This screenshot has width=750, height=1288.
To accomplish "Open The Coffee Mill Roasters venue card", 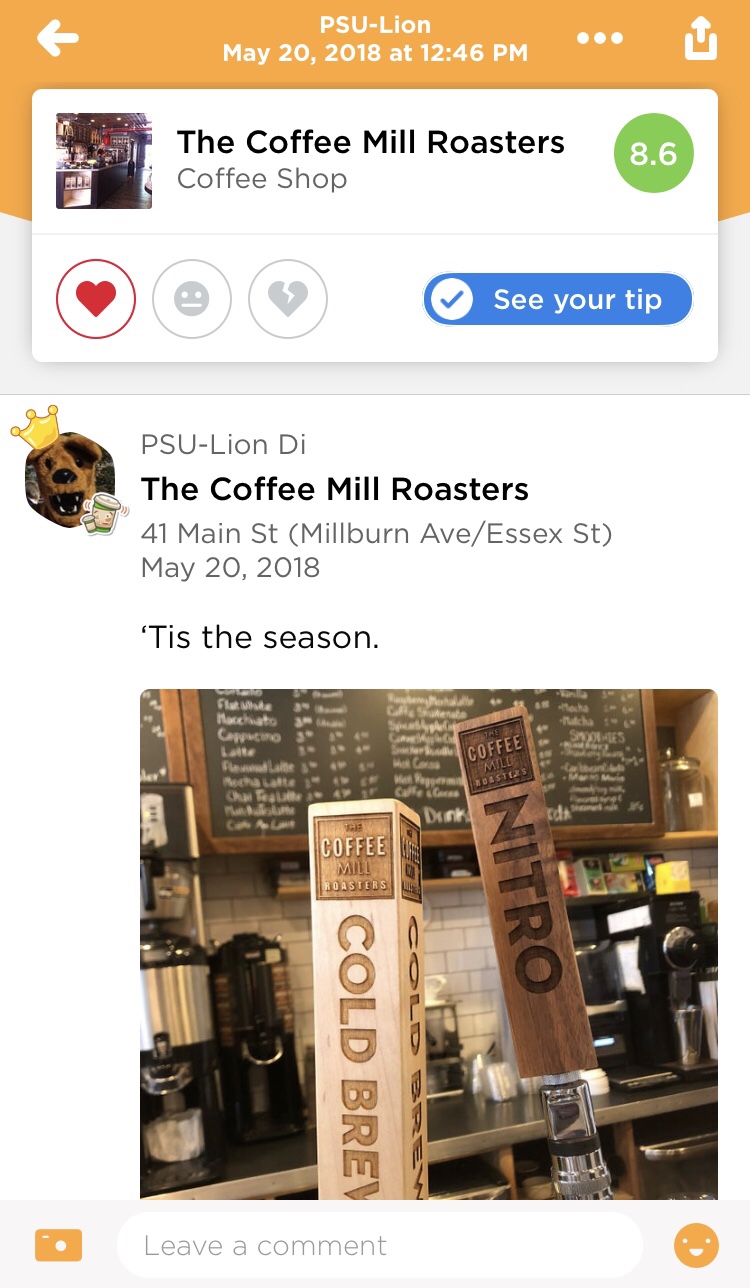I will pos(375,161).
